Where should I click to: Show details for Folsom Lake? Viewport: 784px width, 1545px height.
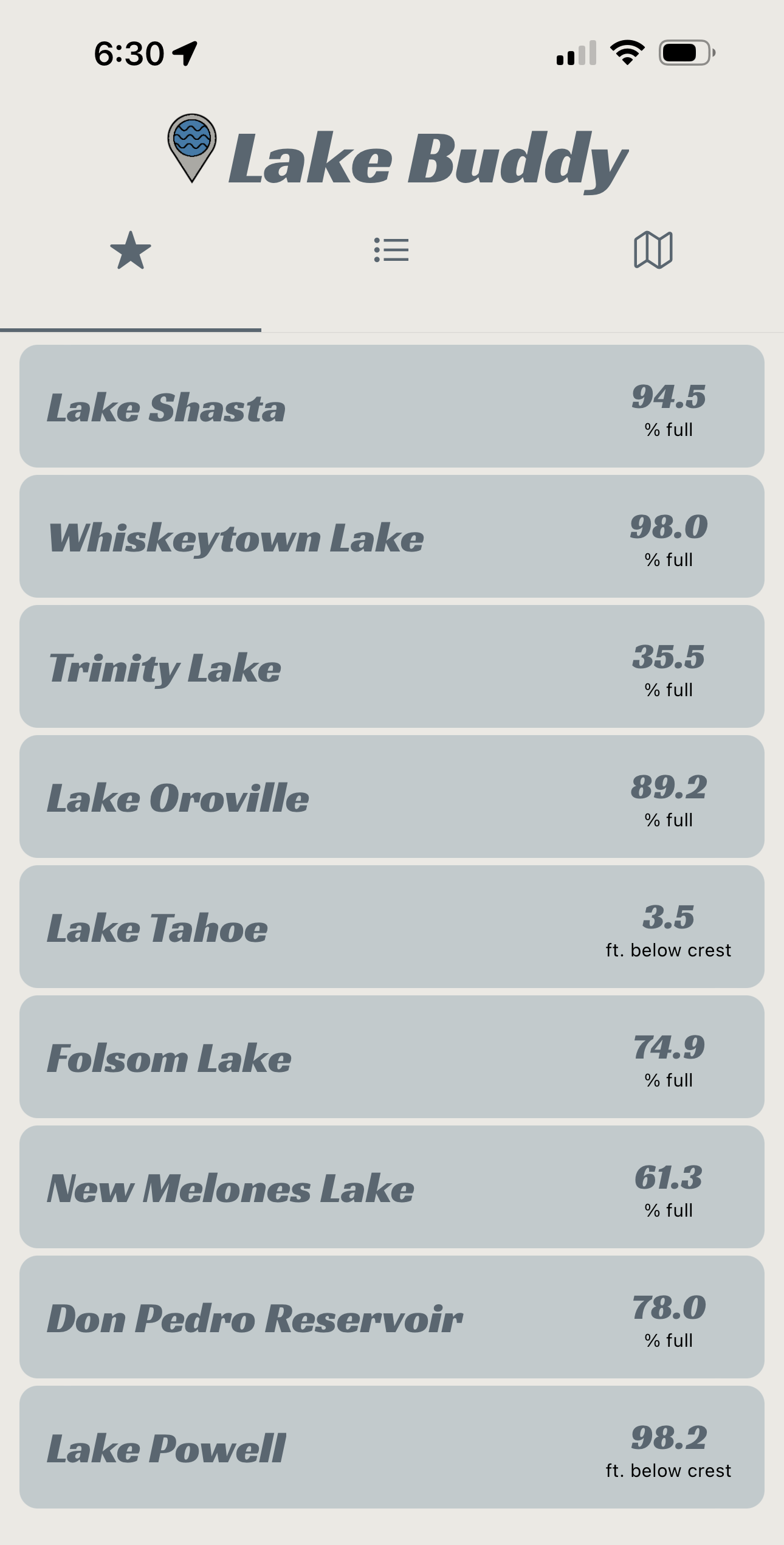point(391,1057)
